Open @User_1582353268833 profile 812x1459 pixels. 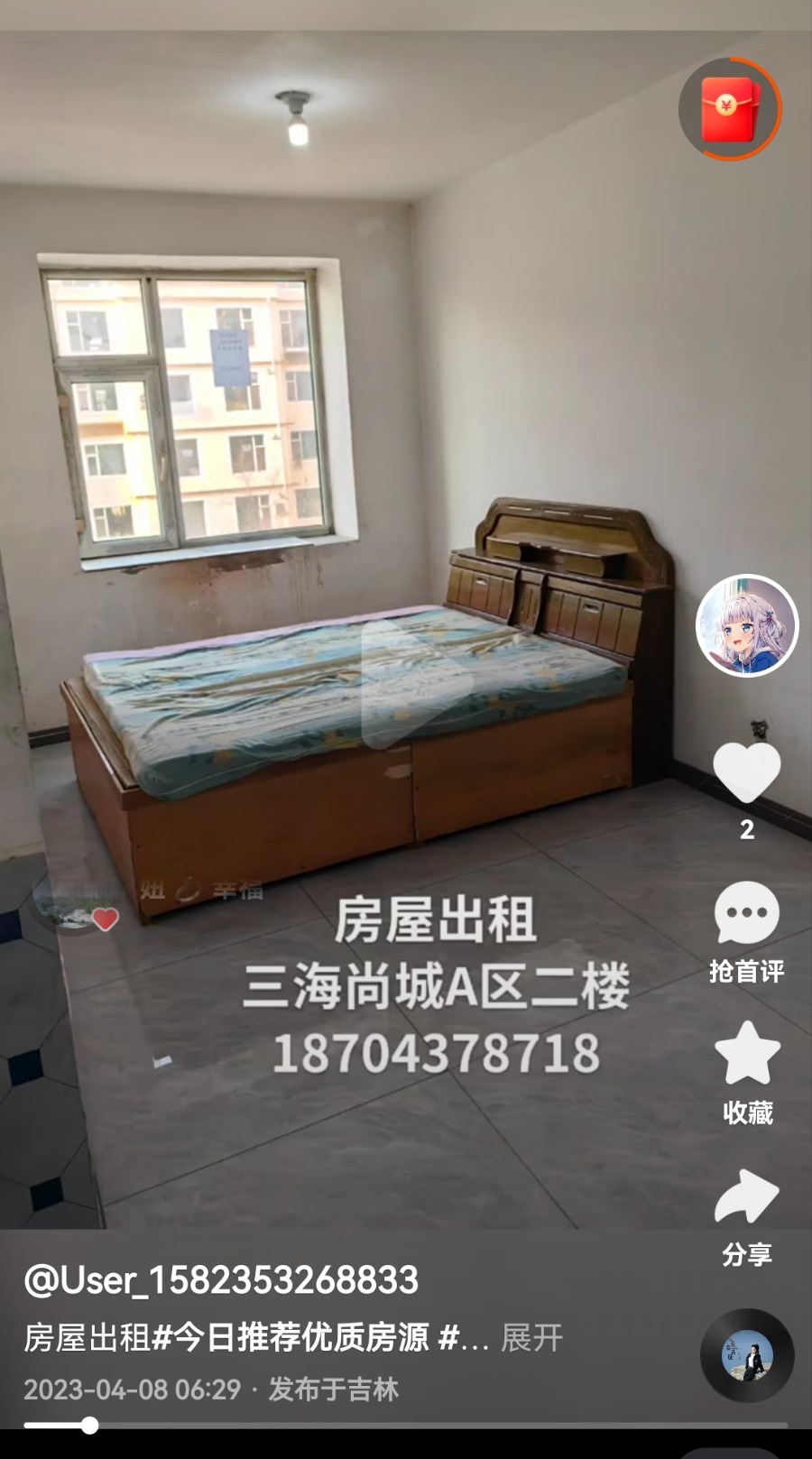[221, 1280]
